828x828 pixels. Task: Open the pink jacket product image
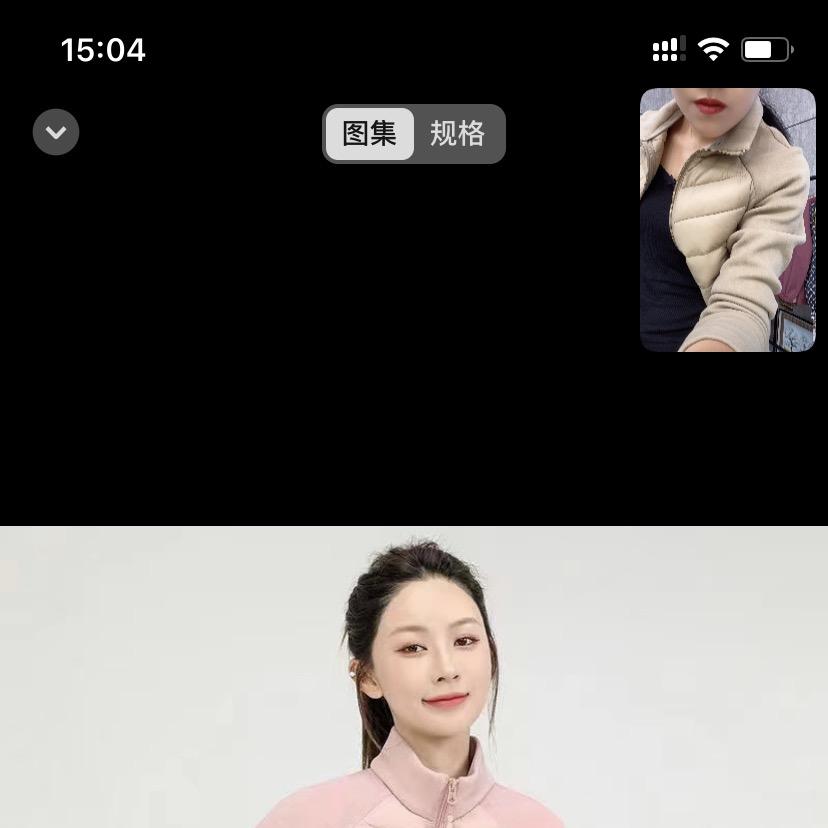(x=414, y=680)
